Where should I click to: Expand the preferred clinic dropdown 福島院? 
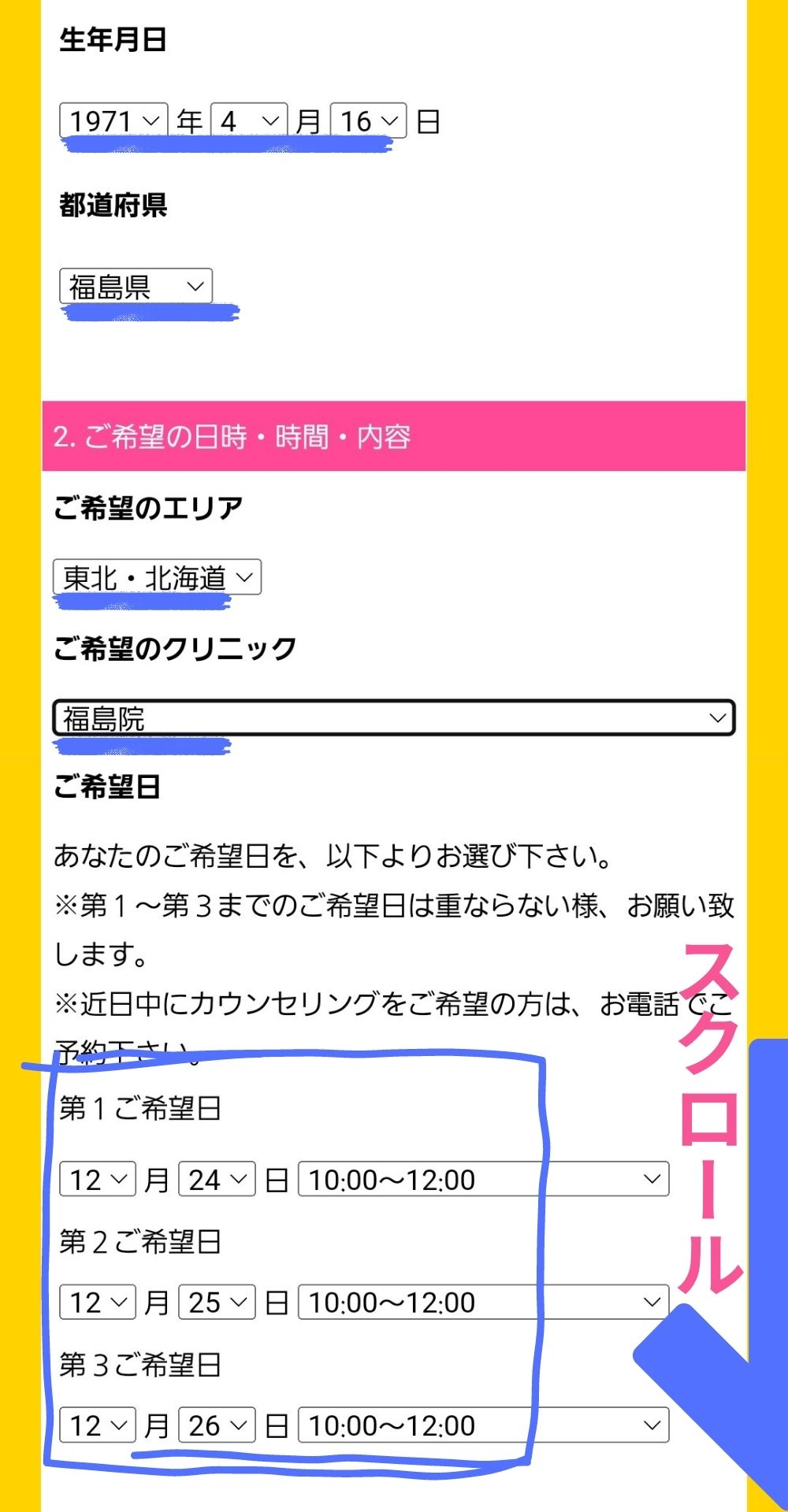coord(393,717)
